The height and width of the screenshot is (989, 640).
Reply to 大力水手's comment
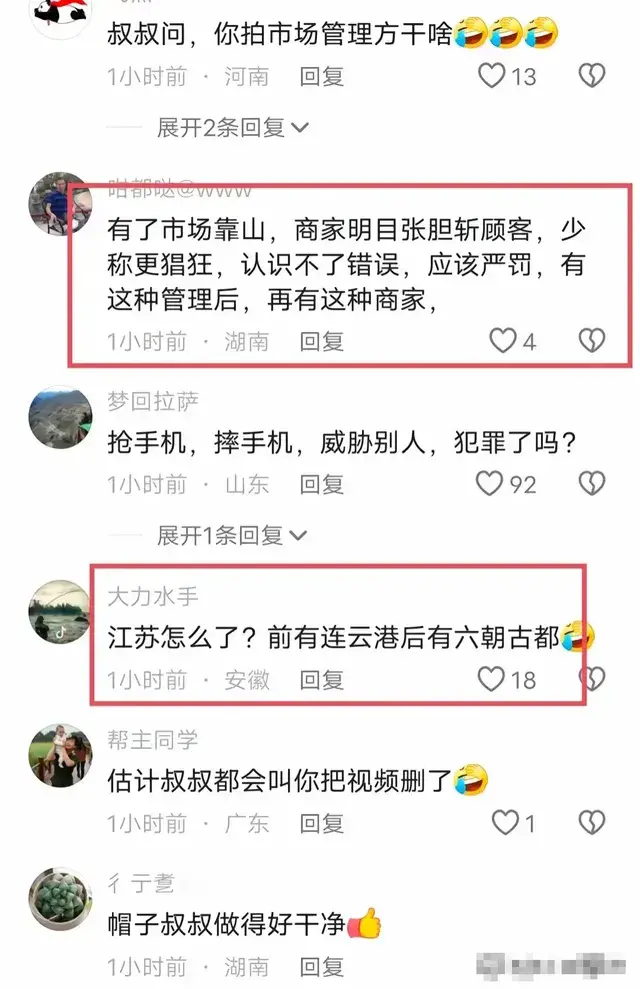tap(322, 680)
